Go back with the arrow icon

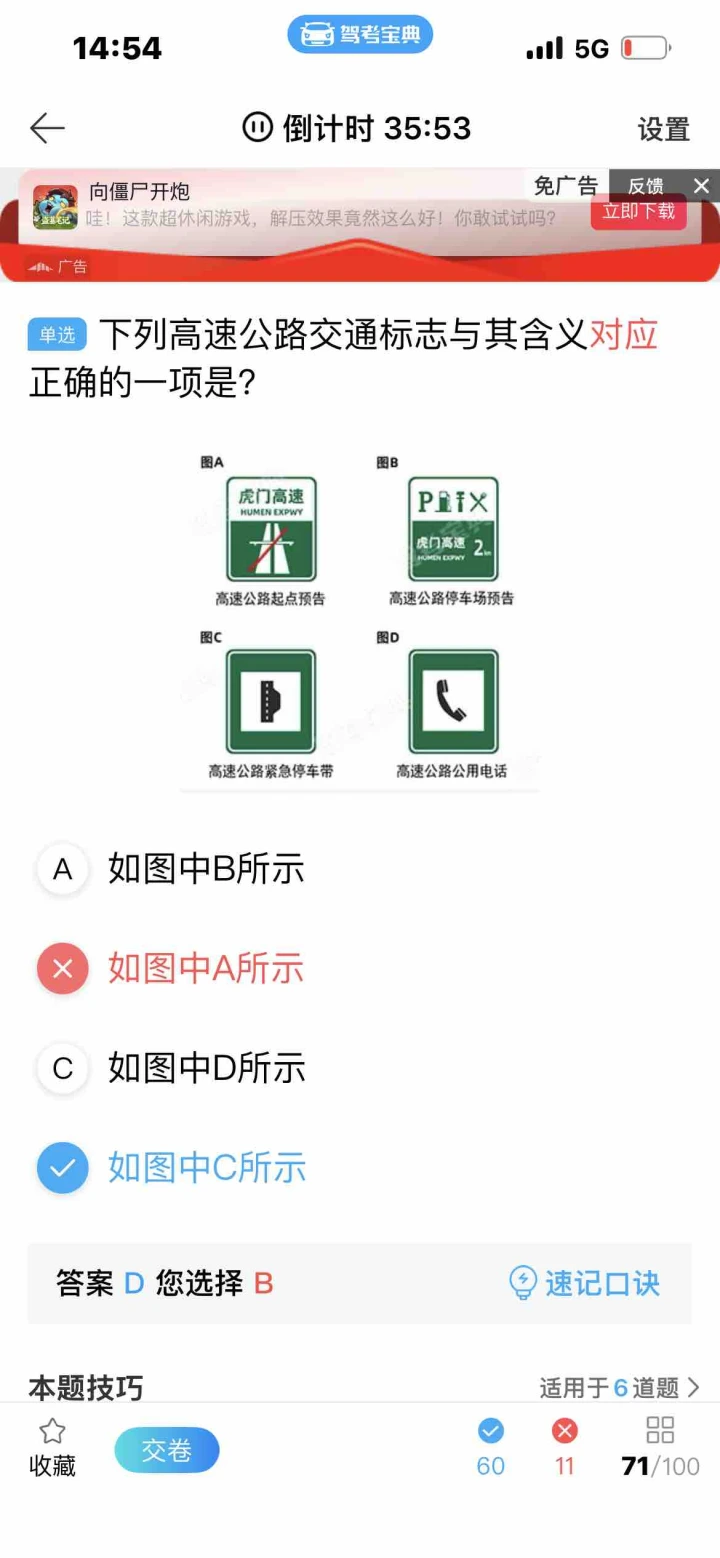pos(47,128)
